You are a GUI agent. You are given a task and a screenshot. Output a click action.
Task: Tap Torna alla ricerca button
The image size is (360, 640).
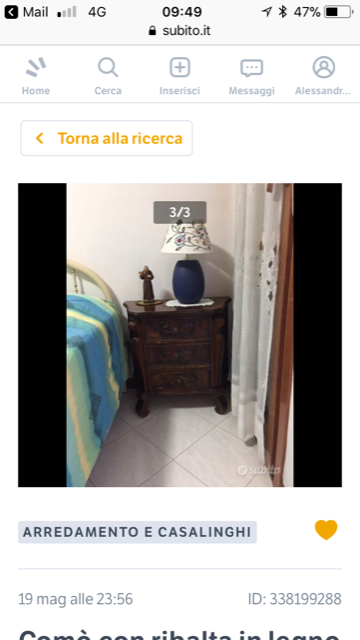tap(107, 138)
